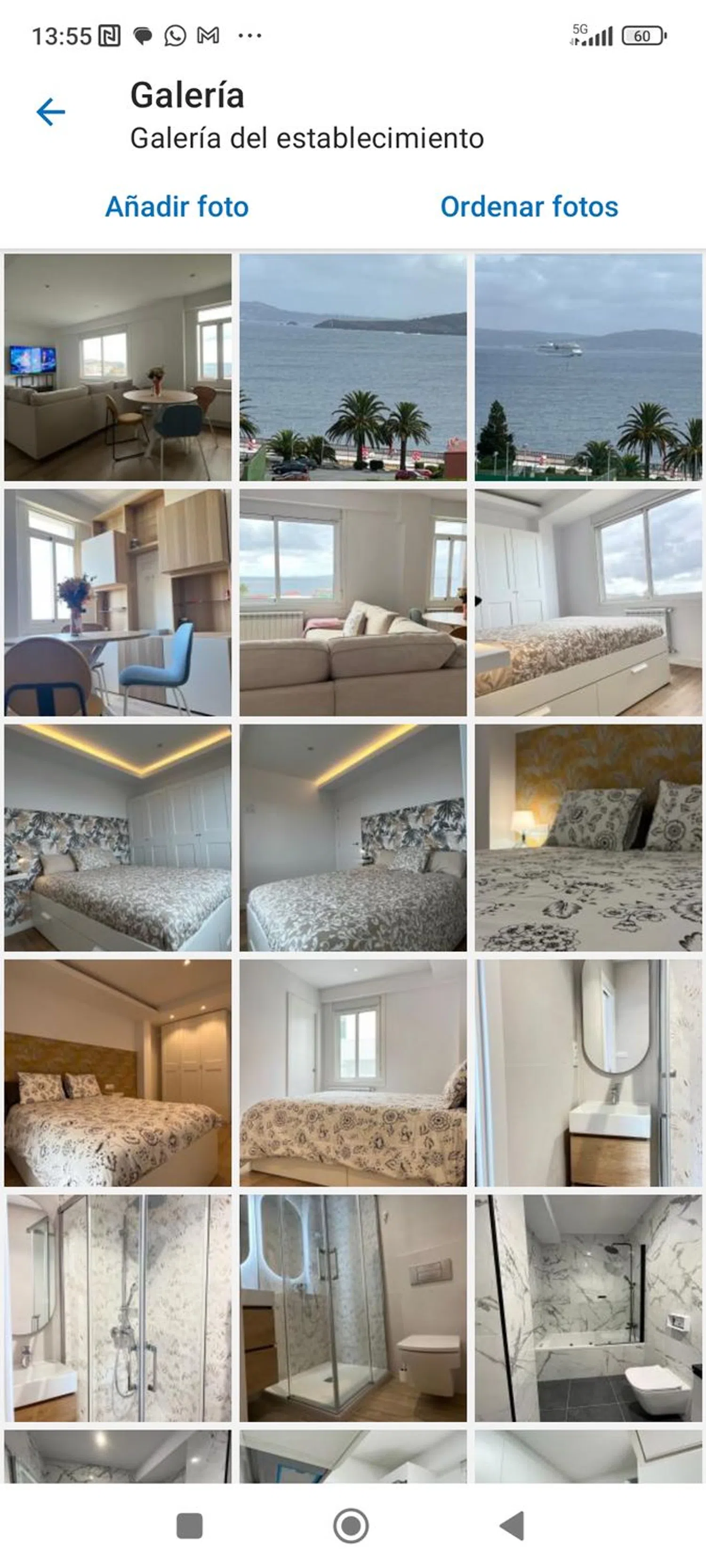Open the beige sofa by window photo
The width and height of the screenshot is (706, 1568).
tap(353, 603)
